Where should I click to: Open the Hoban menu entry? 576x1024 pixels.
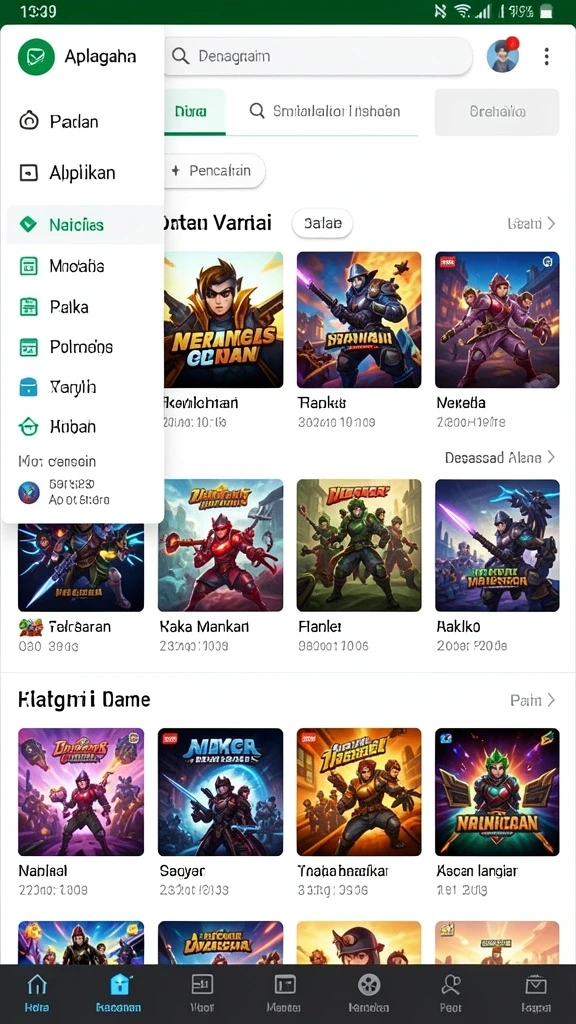[x=82, y=426]
